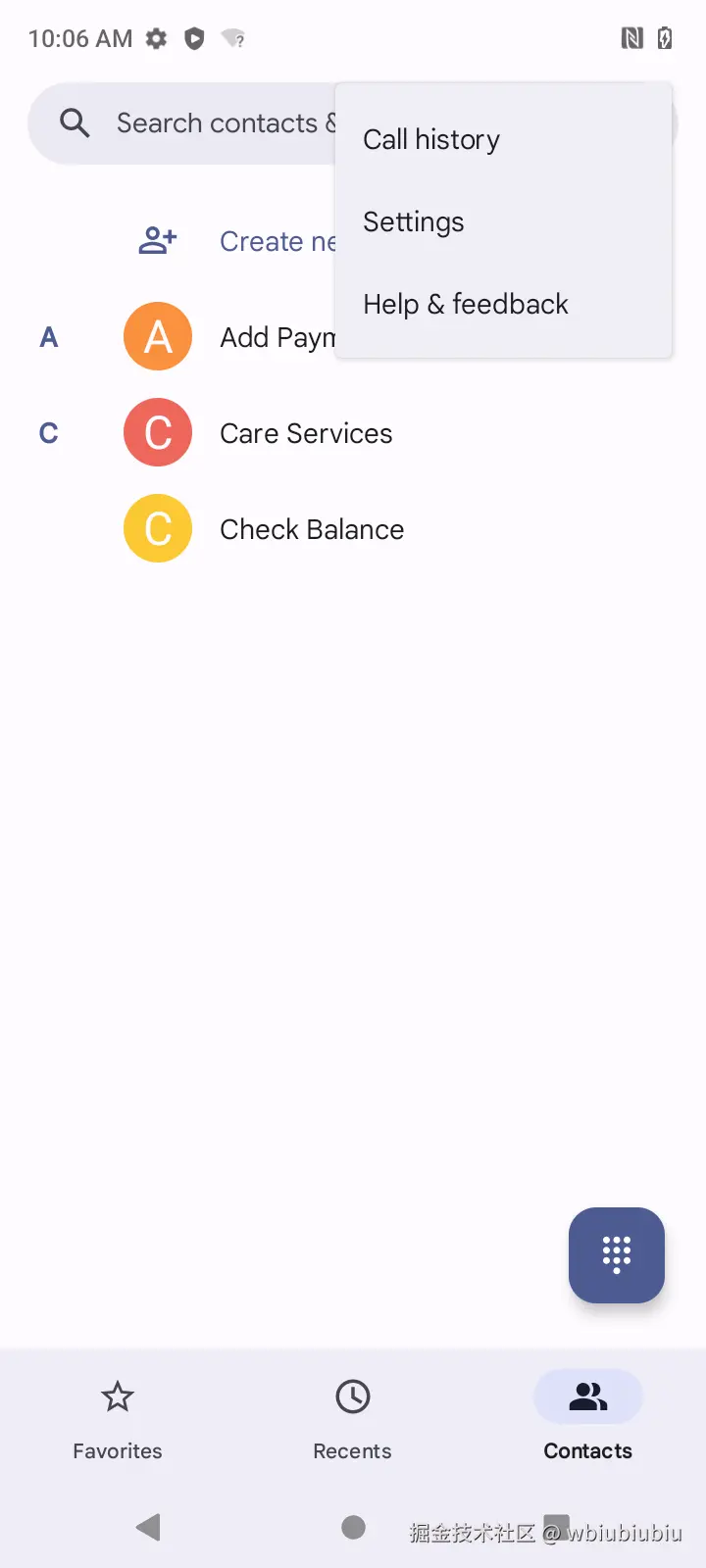Image resolution: width=706 pixels, height=1568 pixels.
Task: Open the Check Balance contact entry
Action: coord(312,528)
